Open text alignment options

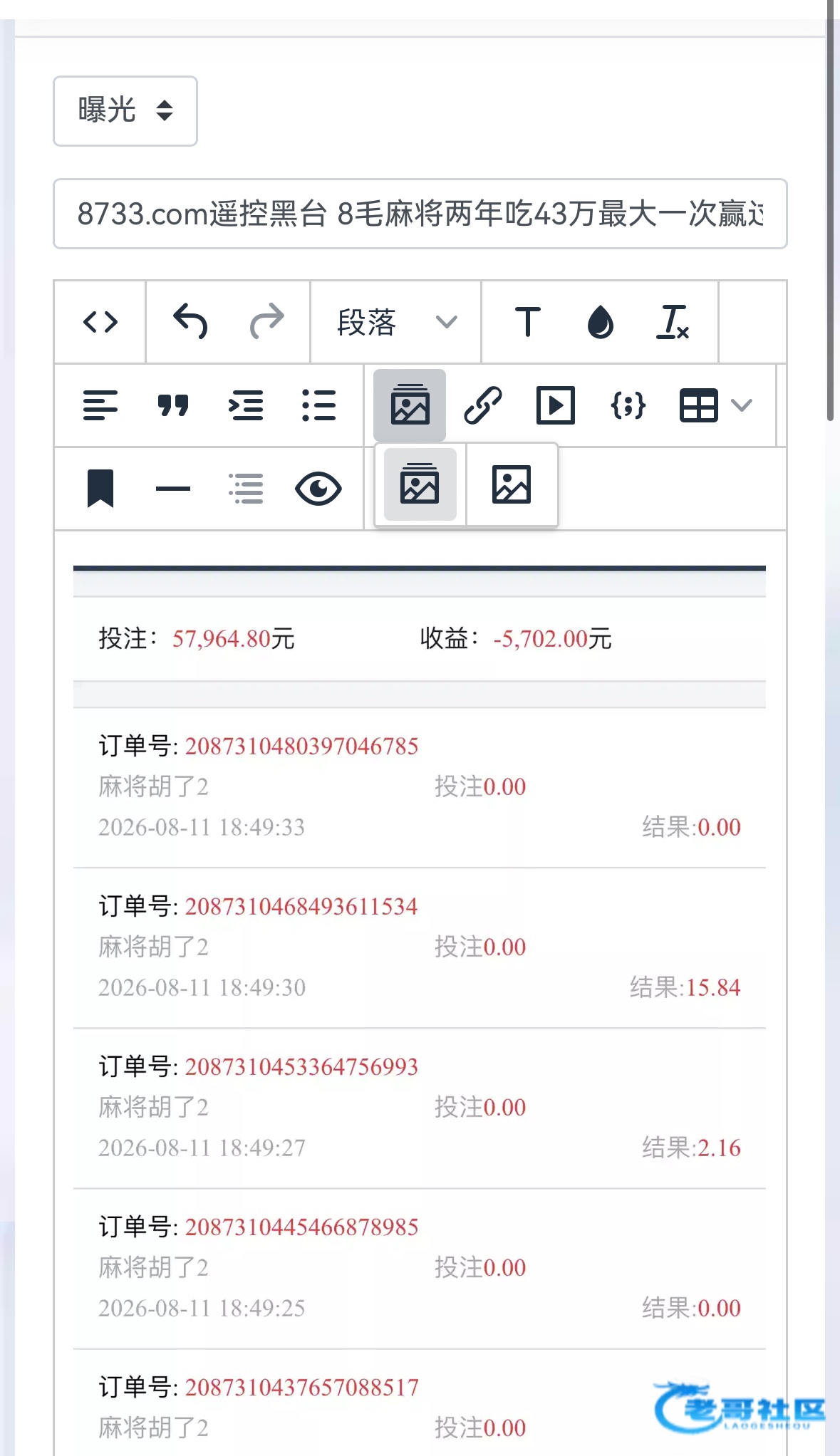(x=100, y=405)
